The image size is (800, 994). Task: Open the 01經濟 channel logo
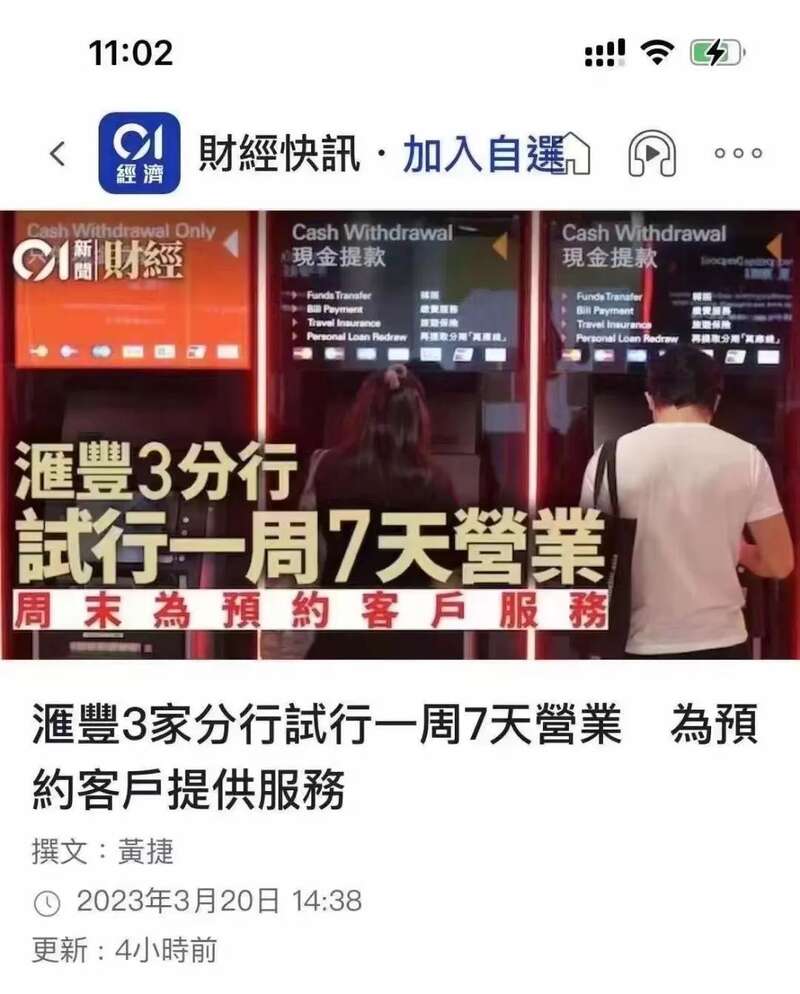[x=139, y=154]
